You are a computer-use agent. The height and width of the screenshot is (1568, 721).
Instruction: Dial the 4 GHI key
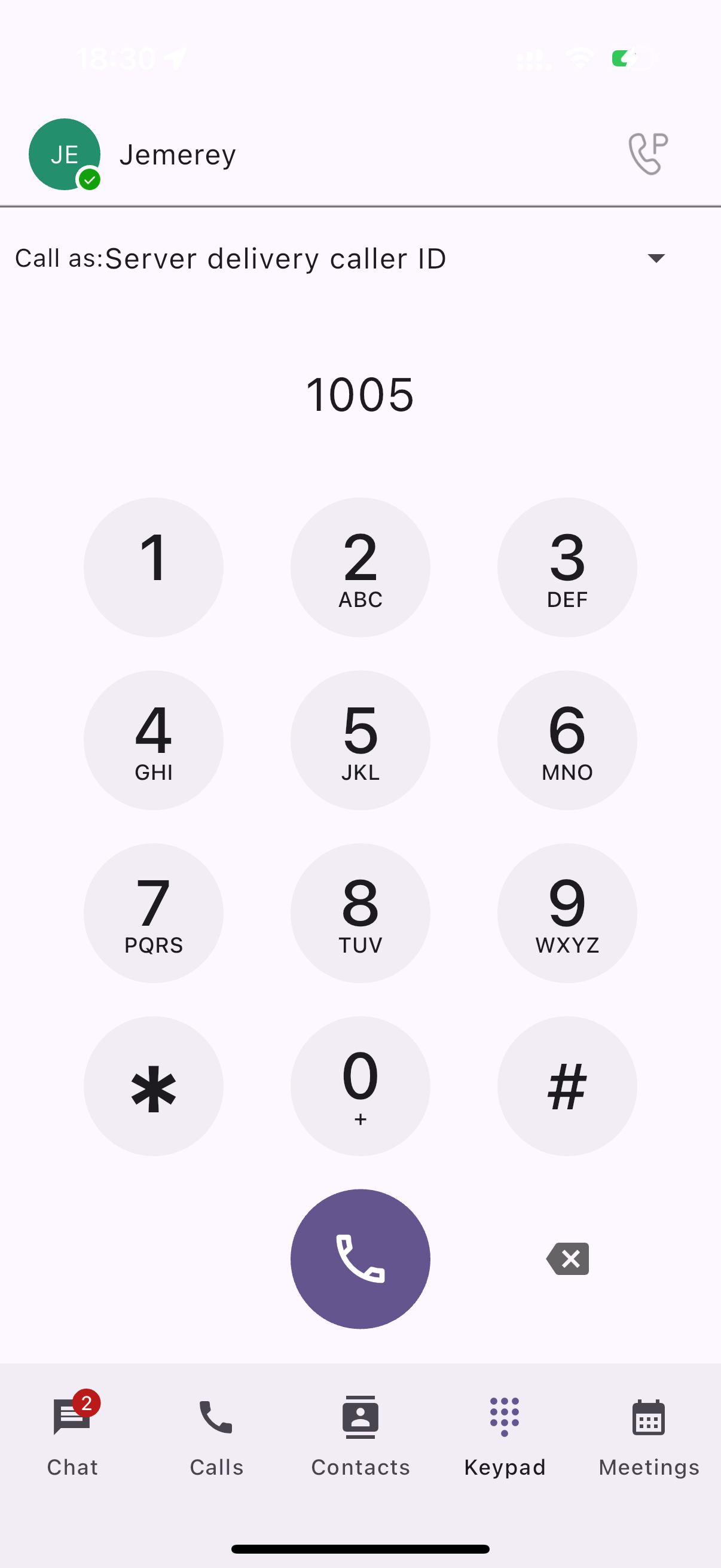pyautogui.click(x=153, y=740)
